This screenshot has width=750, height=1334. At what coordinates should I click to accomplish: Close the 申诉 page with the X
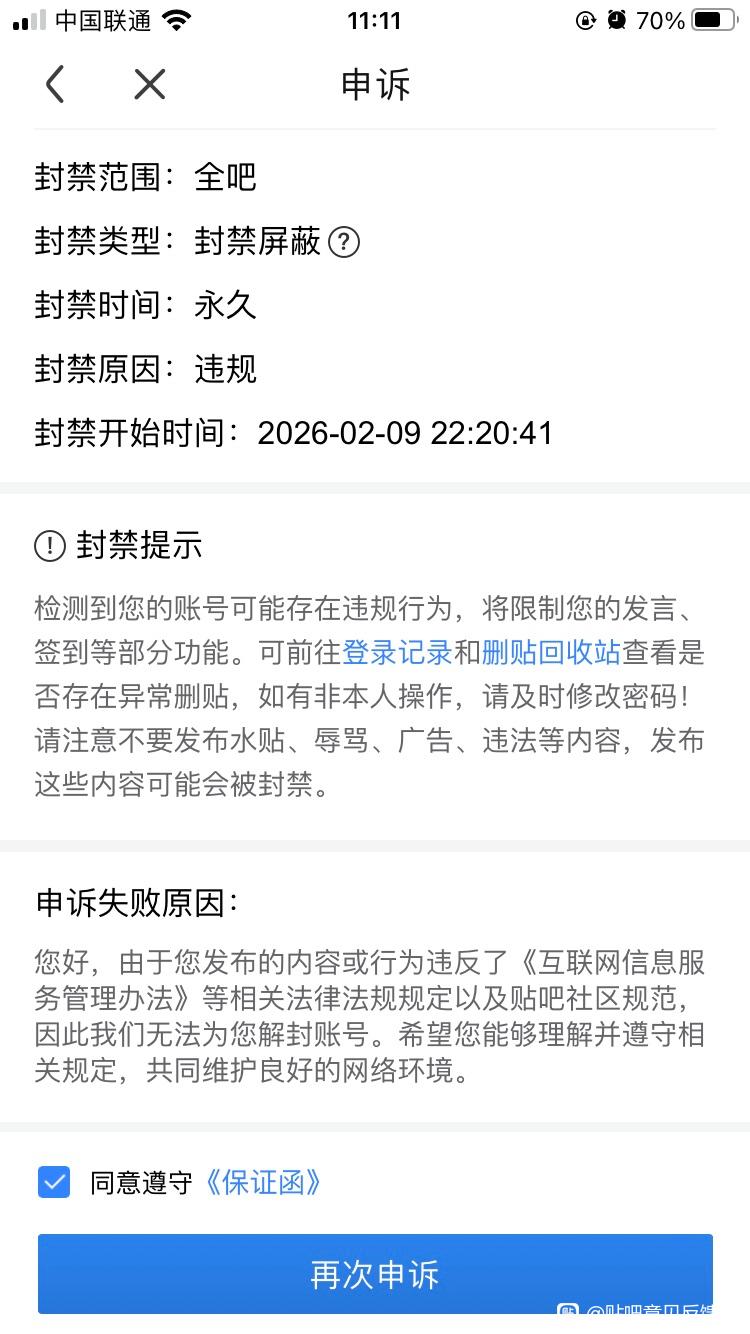(149, 85)
